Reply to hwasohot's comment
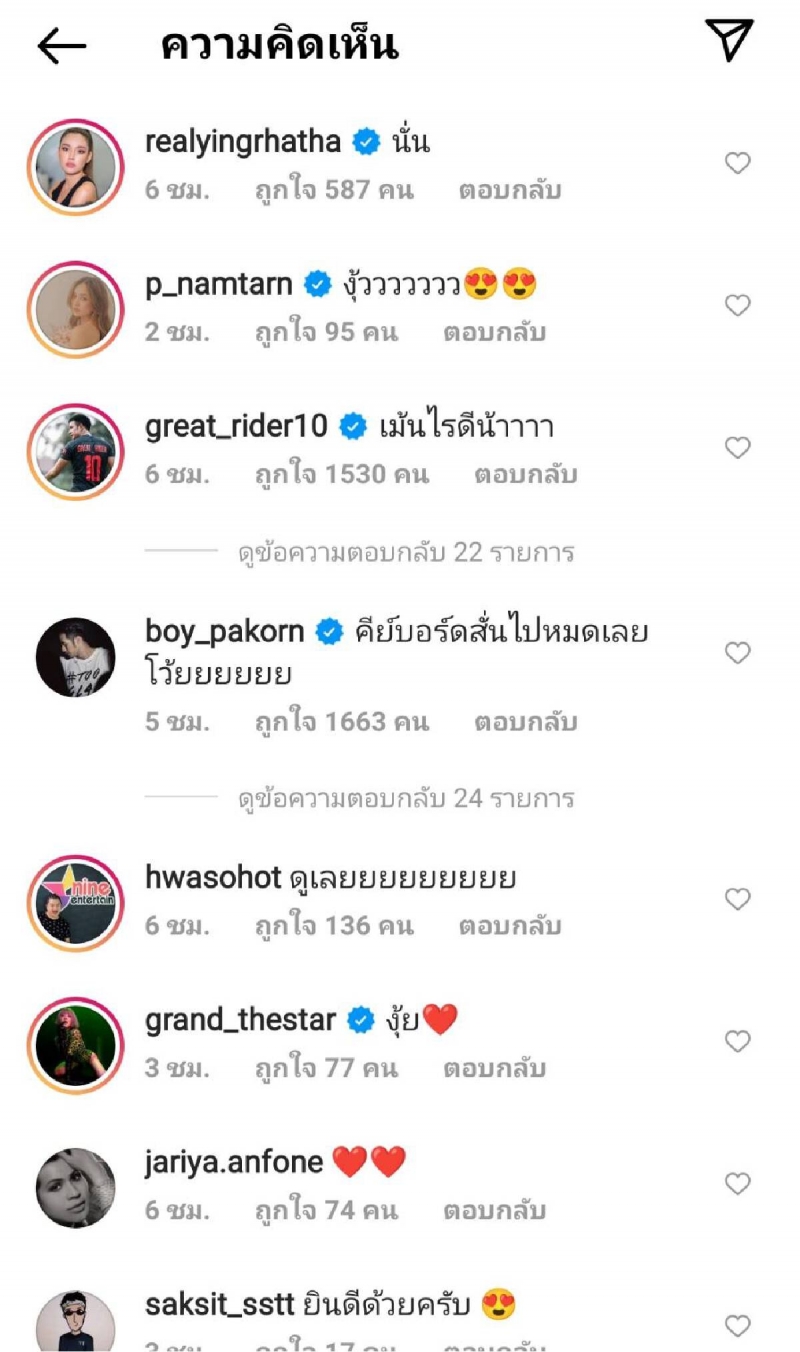This screenshot has height=1352, width=800. coord(510,926)
